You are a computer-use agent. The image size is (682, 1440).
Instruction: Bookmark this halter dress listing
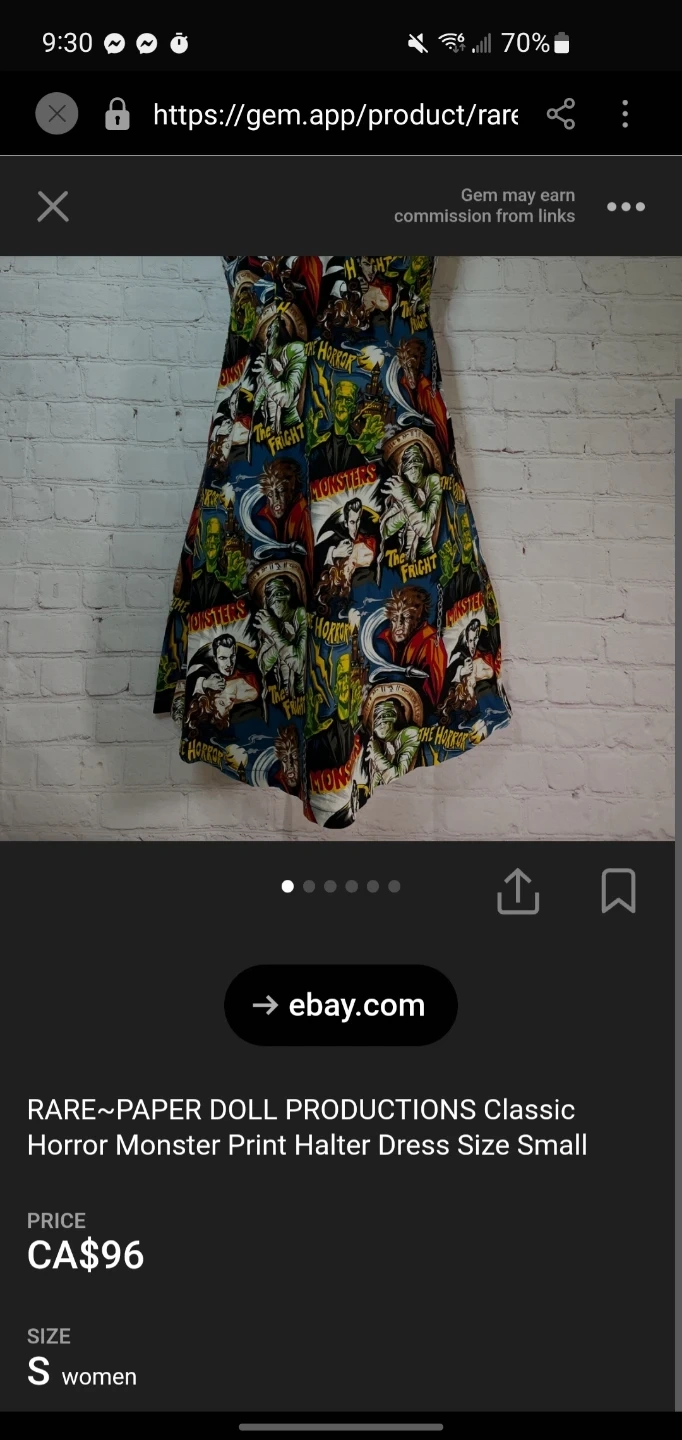[618, 890]
